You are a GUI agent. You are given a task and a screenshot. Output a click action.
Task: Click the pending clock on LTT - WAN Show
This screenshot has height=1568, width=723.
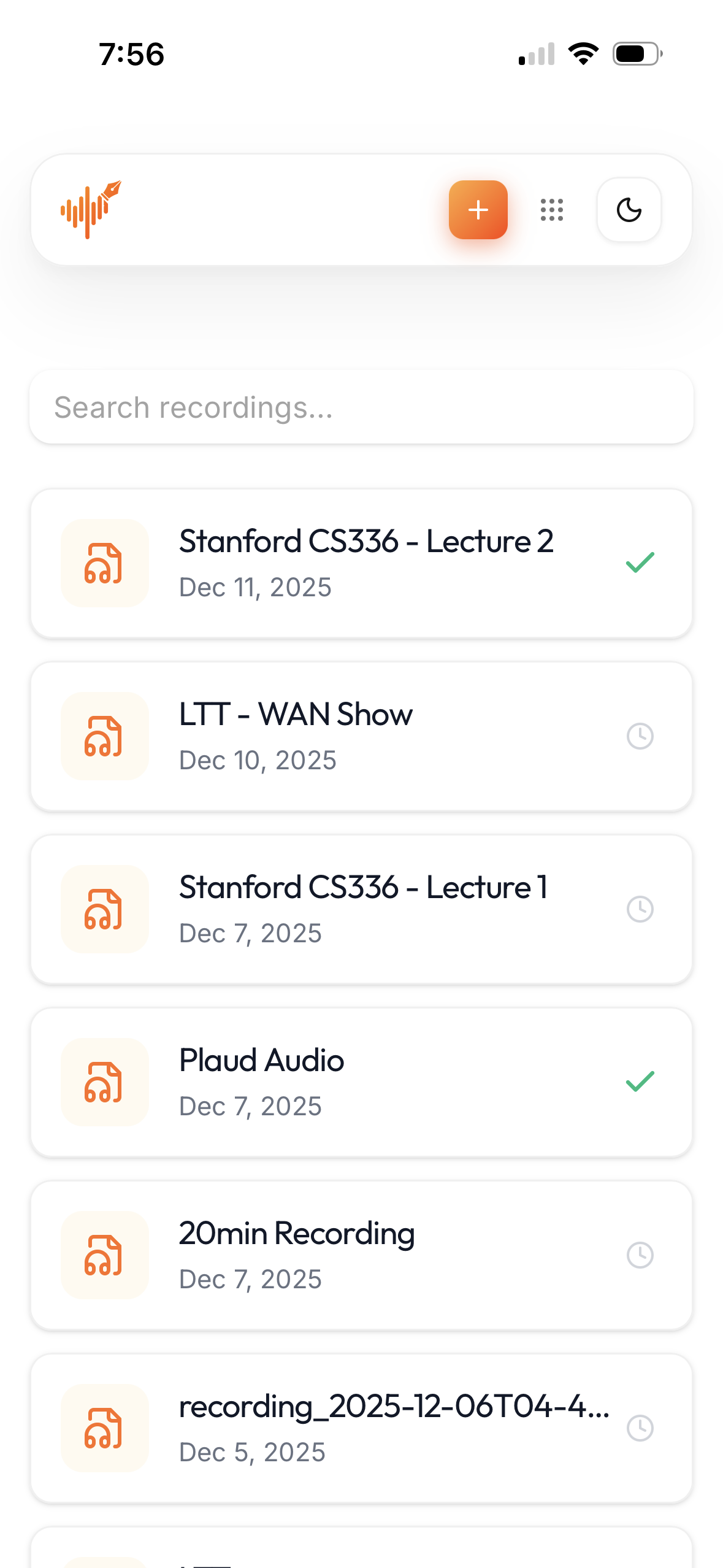[640, 736]
